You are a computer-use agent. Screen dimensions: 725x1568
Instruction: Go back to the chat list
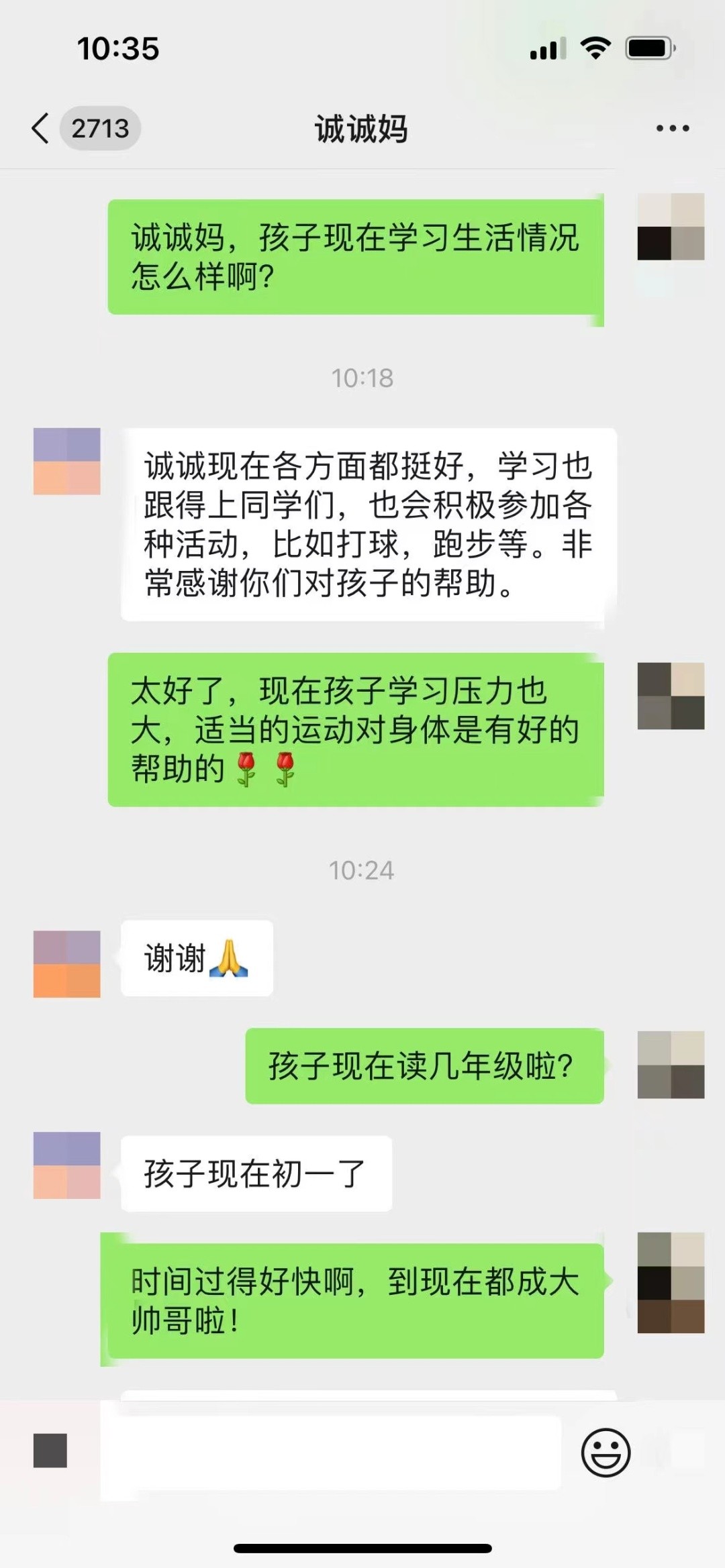pyautogui.click(x=42, y=128)
